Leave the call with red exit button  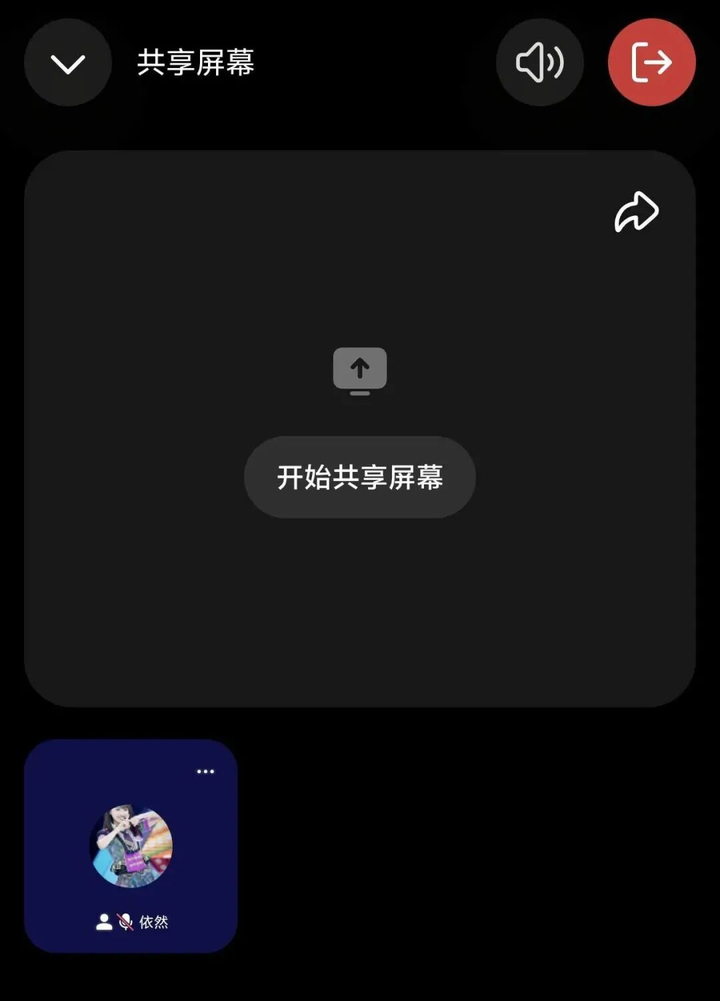(651, 63)
